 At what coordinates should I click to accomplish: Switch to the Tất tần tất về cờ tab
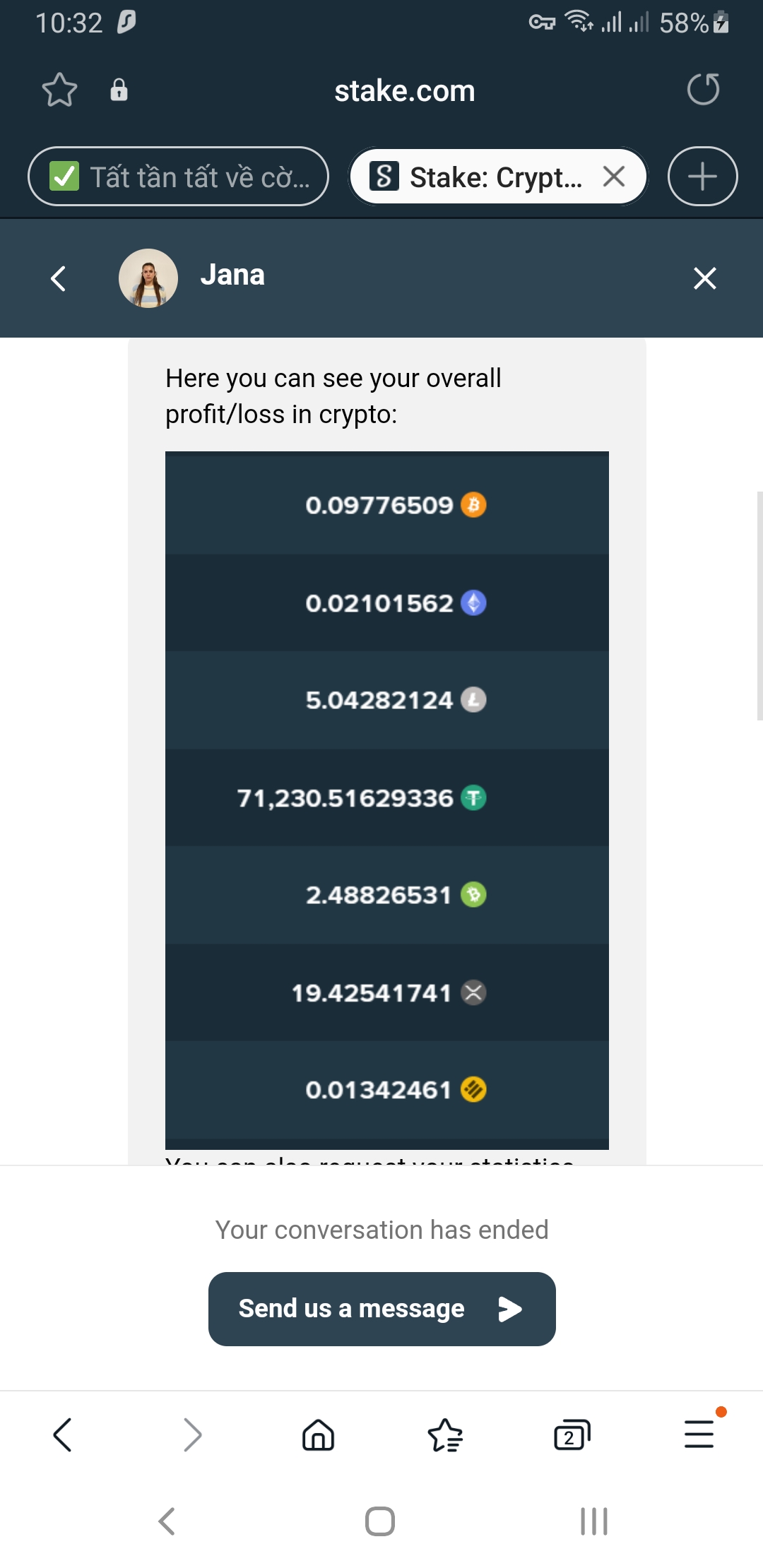point(178,177)
